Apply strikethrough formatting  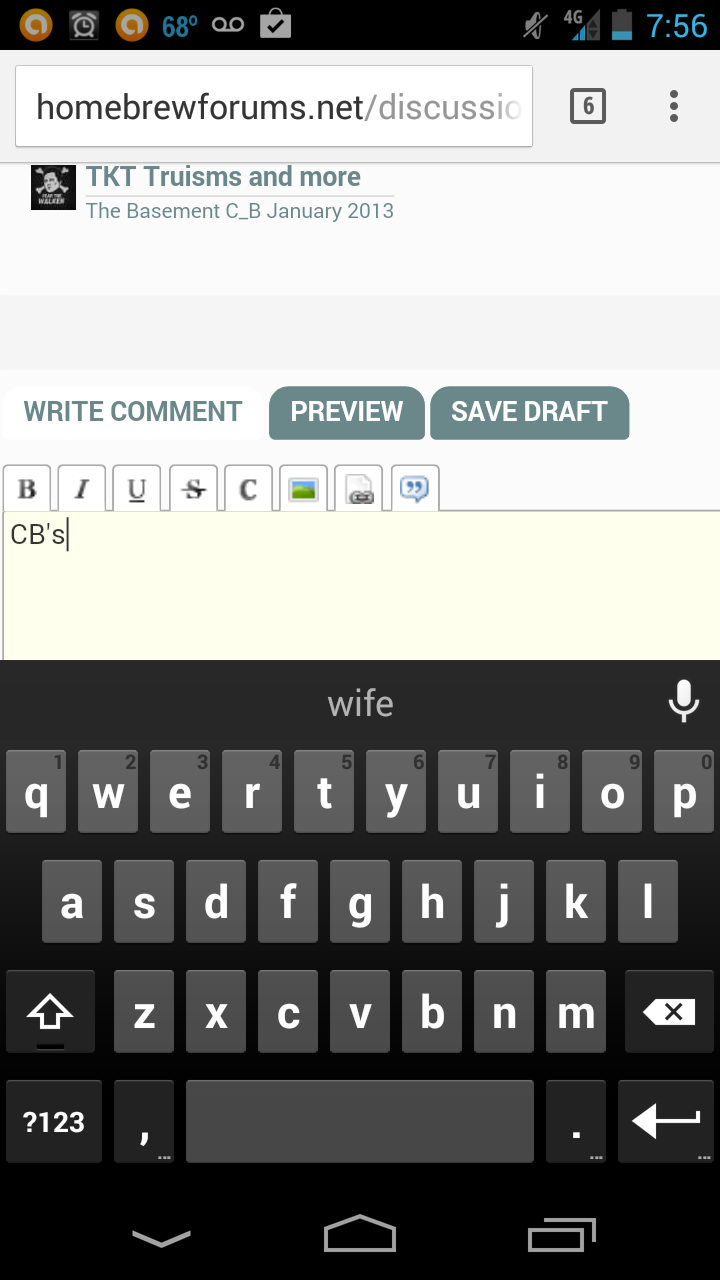tap(193, 489)
